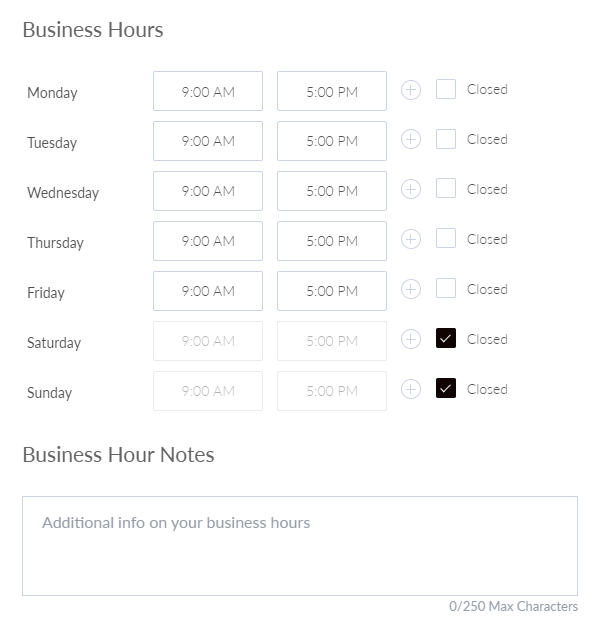Image resolution: width=613 pixels, height=625 pixels.
Task: Edit Wednesday 5:00 PM closing time
Action: [x=332, y=191]
